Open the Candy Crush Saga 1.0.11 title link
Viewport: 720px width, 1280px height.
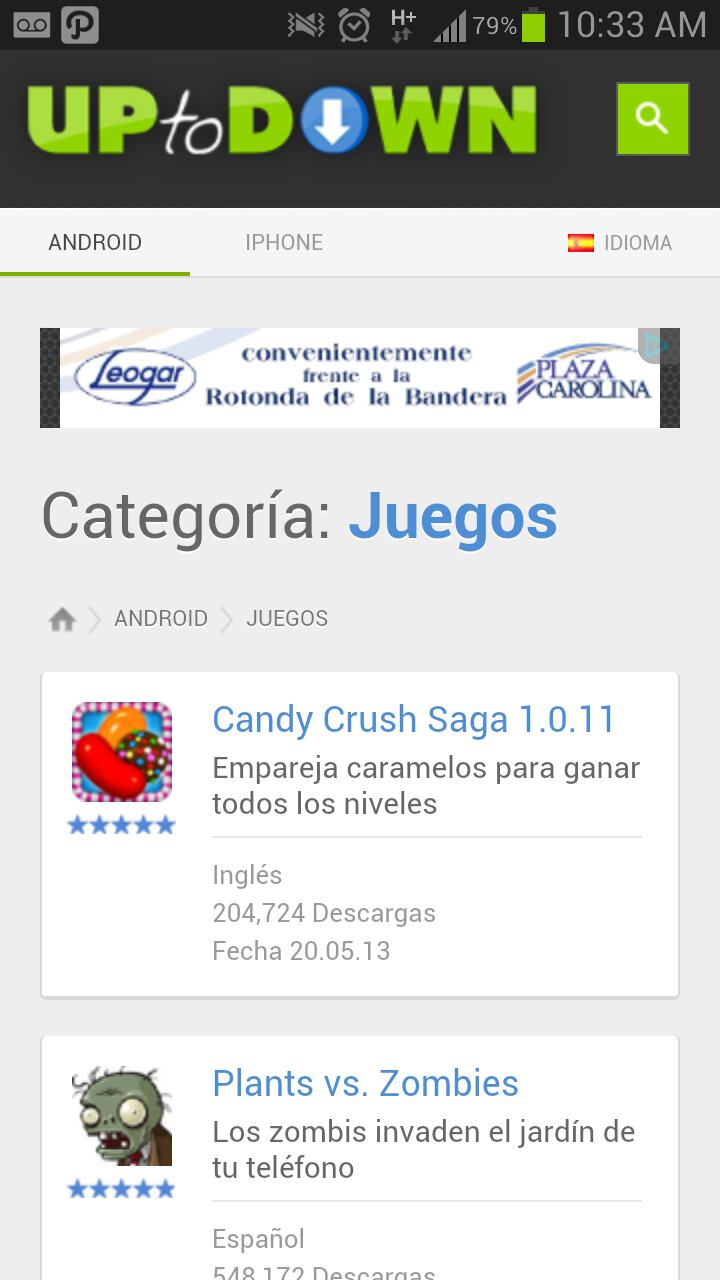(x=413, y=720)
